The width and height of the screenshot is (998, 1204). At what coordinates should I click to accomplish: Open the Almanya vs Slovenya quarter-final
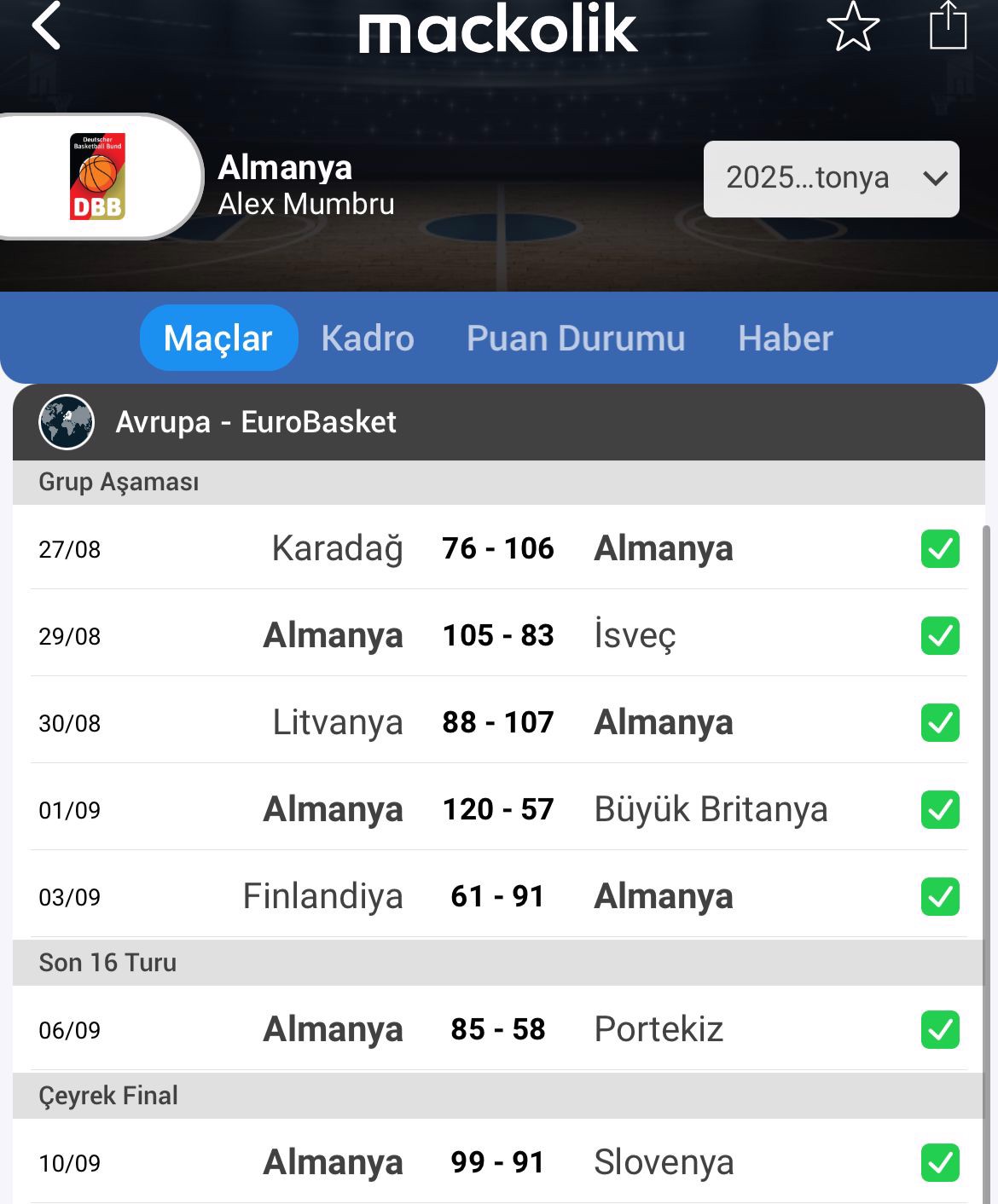click(x=498, y=1162)
